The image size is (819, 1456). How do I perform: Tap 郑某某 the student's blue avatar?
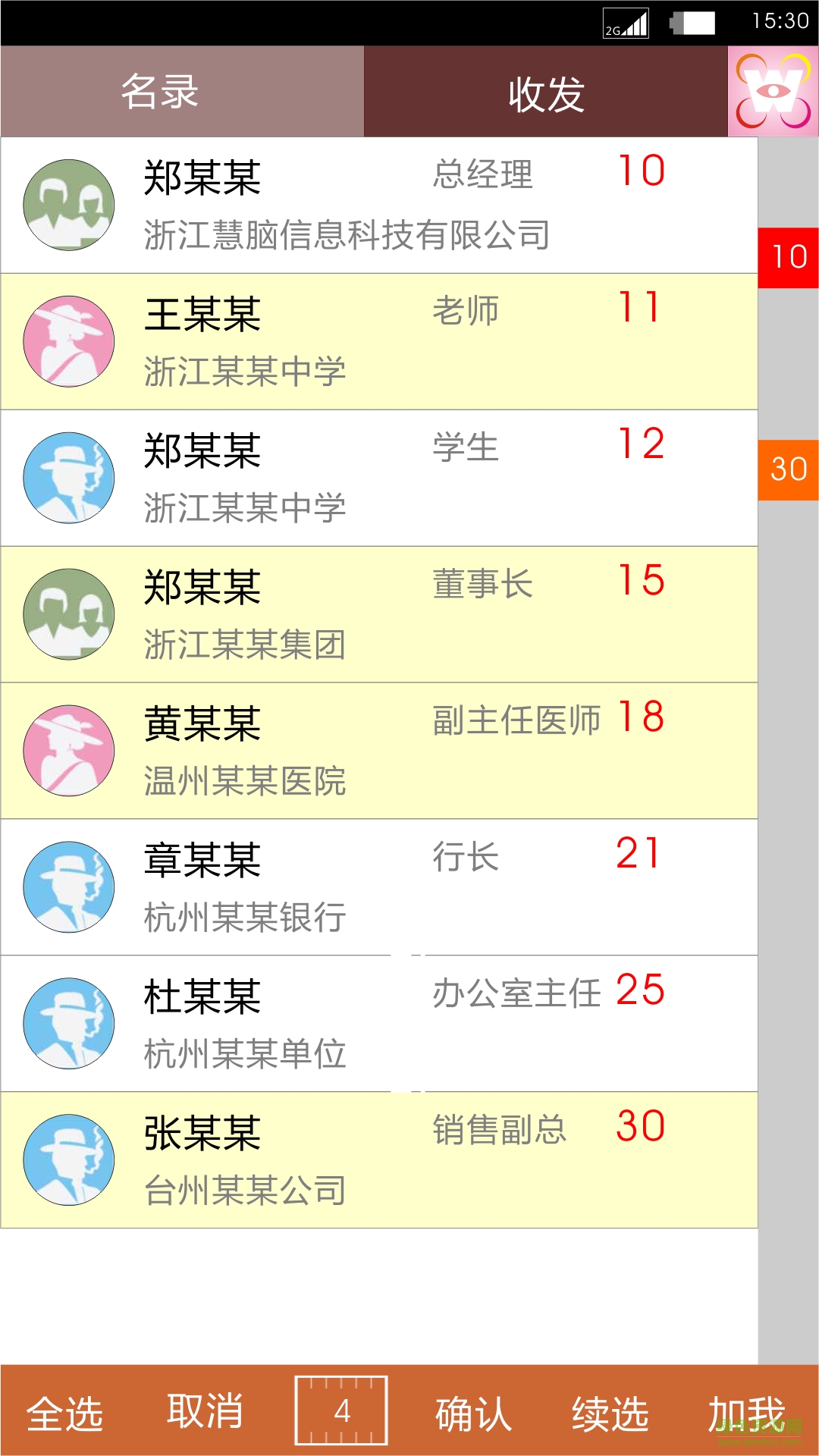click(x=68, y=476)
